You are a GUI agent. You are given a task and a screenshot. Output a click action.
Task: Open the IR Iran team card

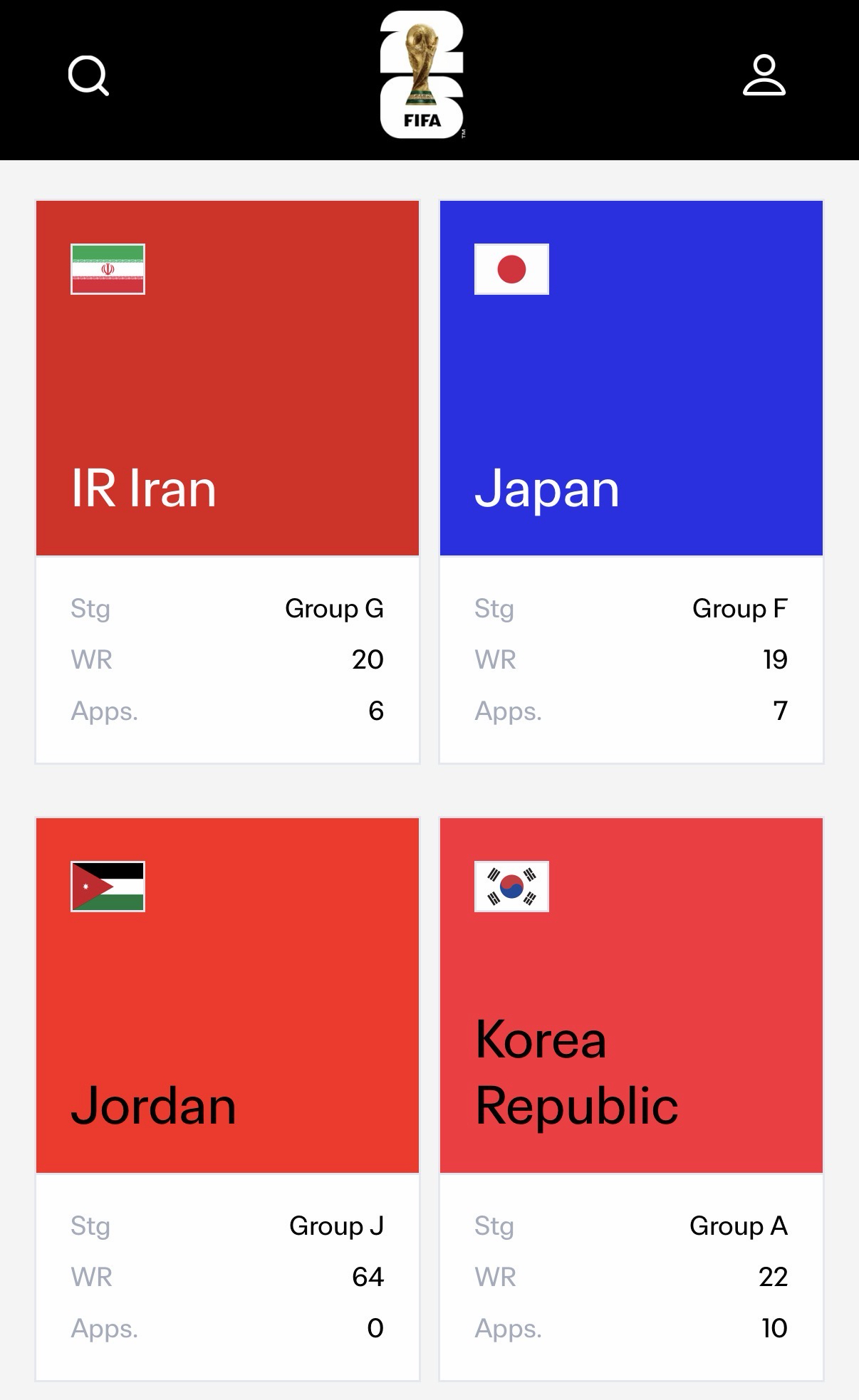pos(227,481)
